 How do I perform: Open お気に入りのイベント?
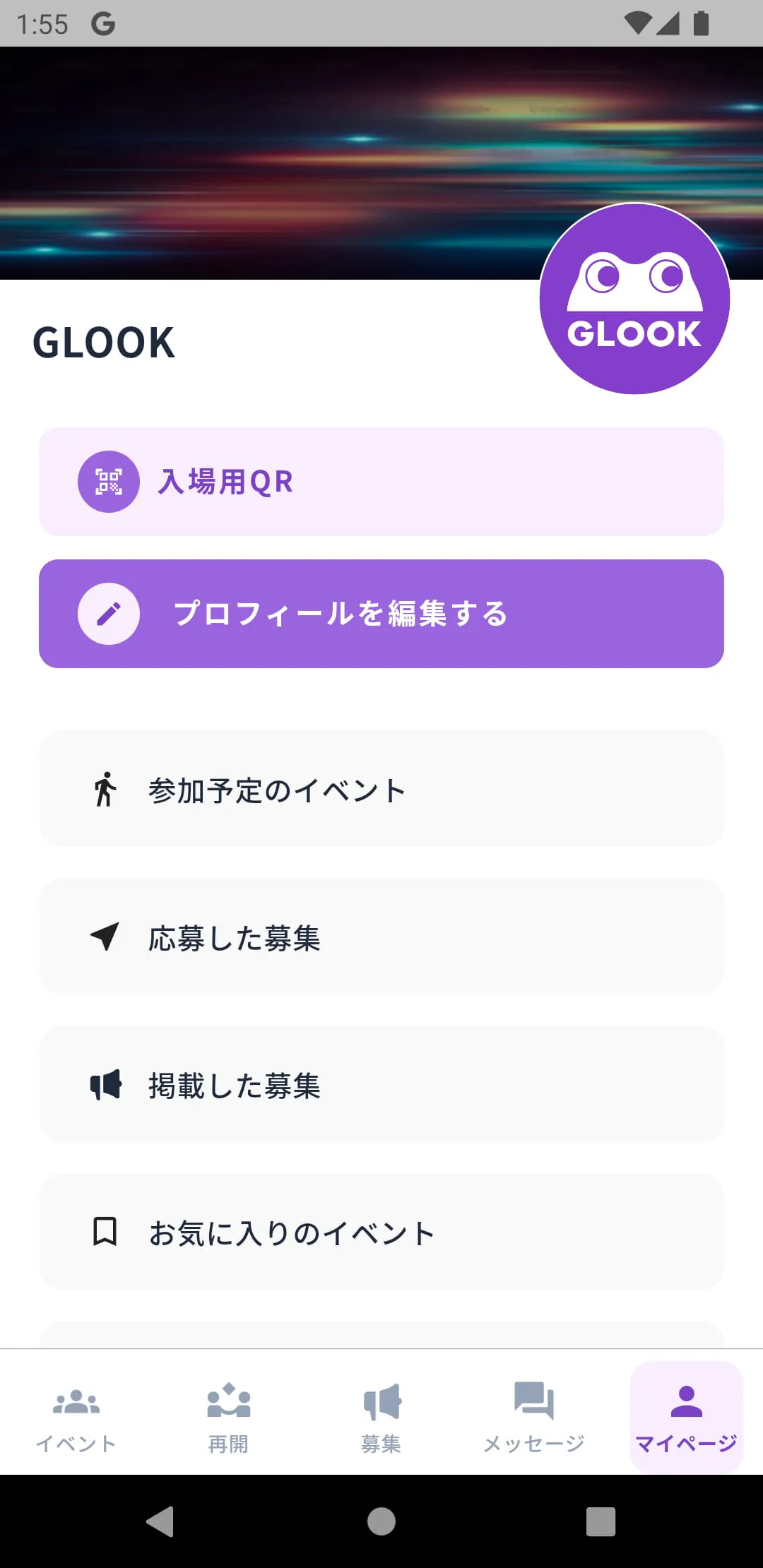[x=381, y=1230]
